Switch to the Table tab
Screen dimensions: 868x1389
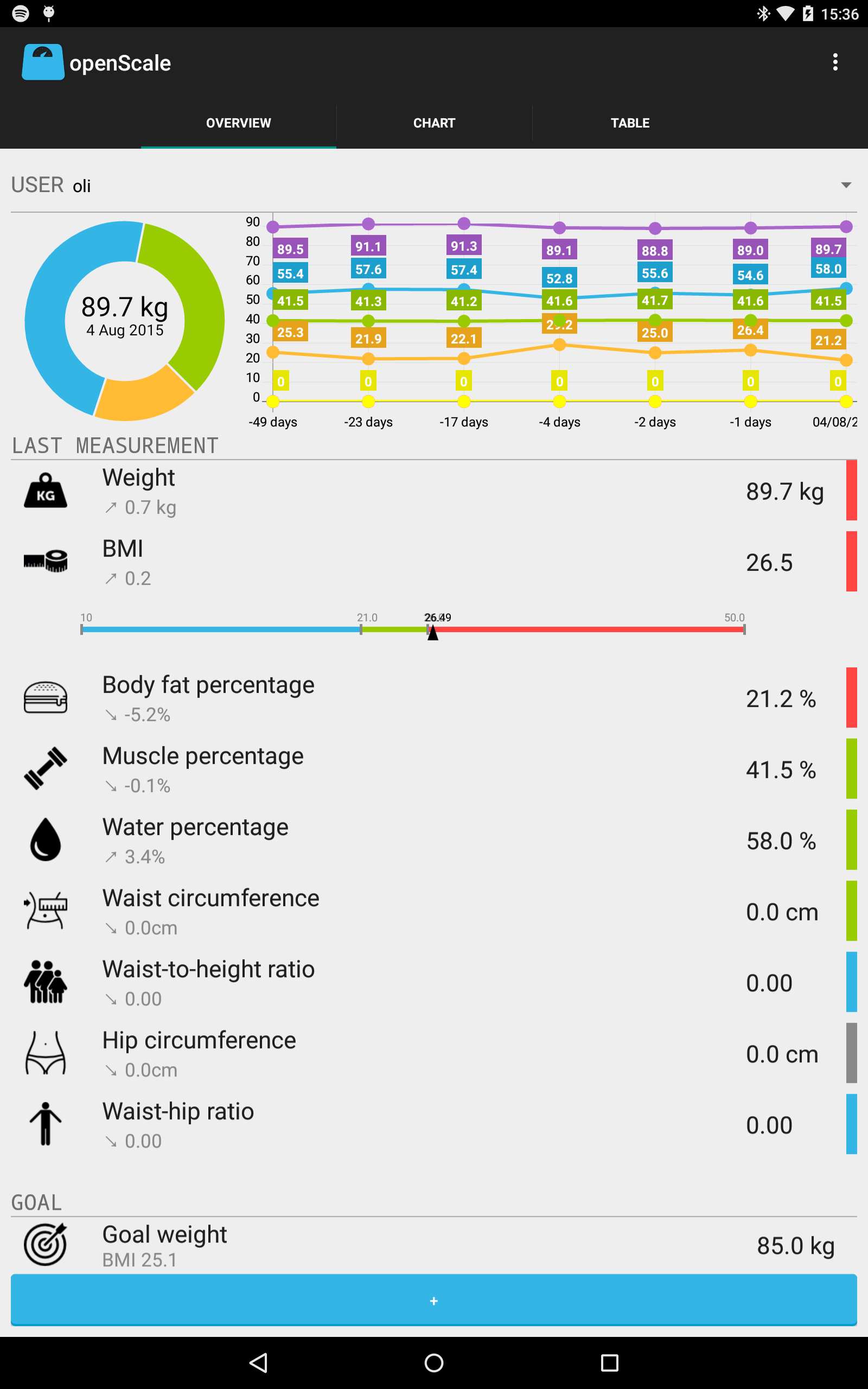coord(630,123)
